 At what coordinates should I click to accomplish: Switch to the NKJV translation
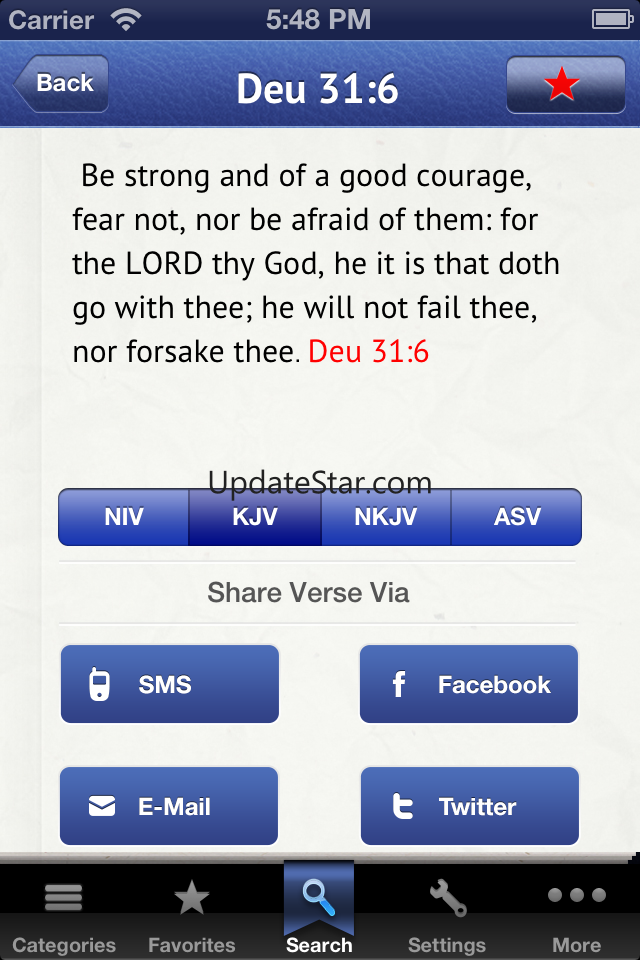click(386, 517)
